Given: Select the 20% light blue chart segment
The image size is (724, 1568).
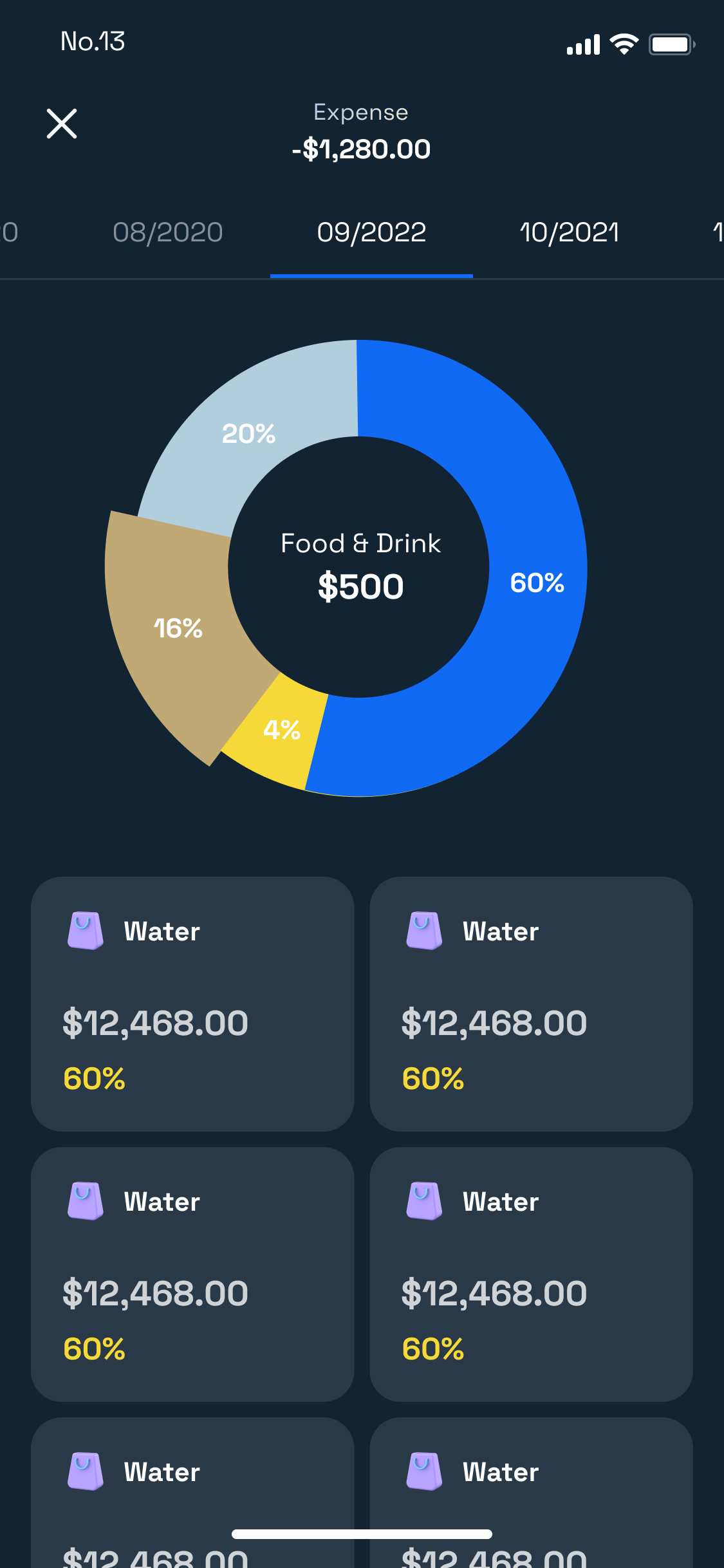Looking at the screenshot, I should coord(248,433).
